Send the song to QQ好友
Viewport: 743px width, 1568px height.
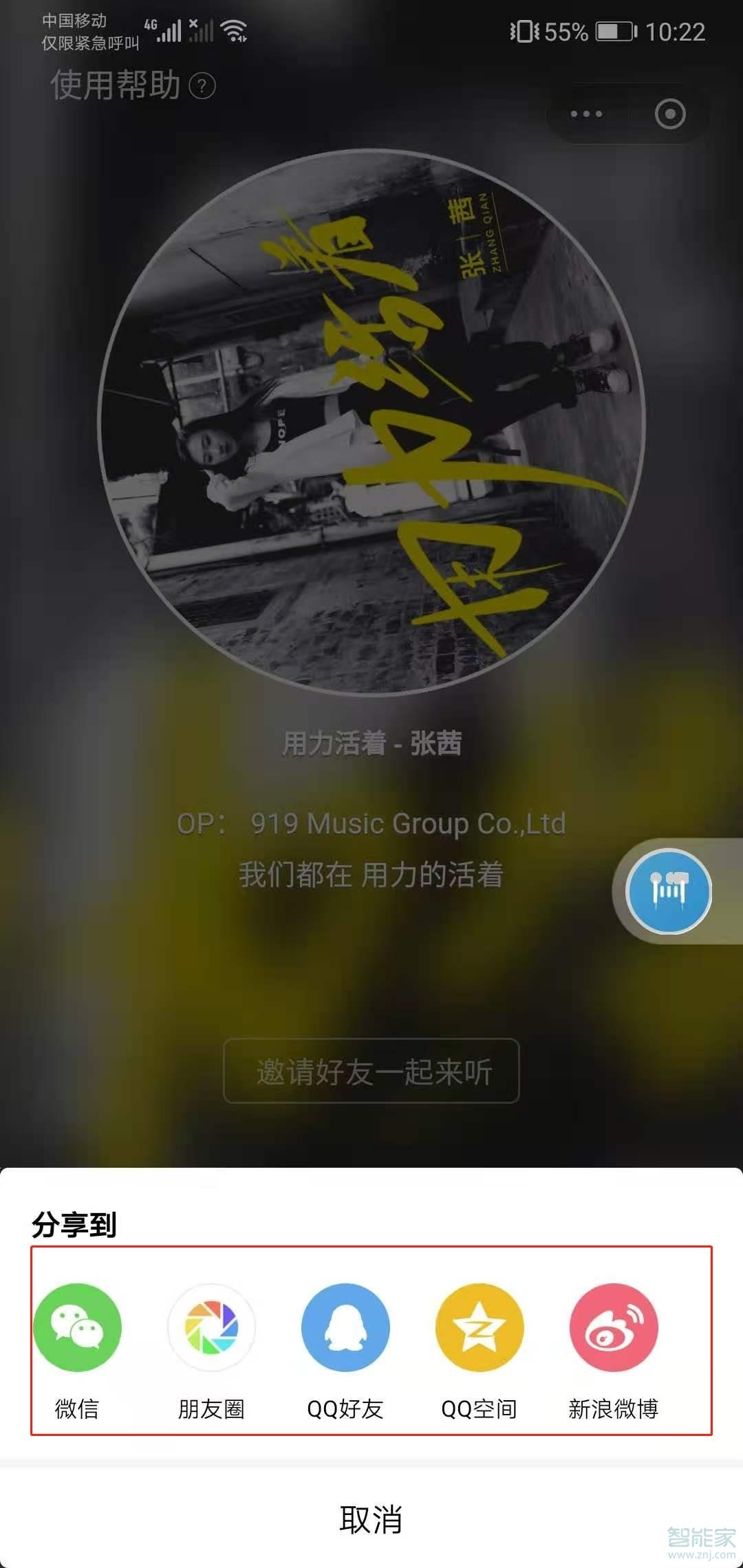click(x=345, y=1328)
